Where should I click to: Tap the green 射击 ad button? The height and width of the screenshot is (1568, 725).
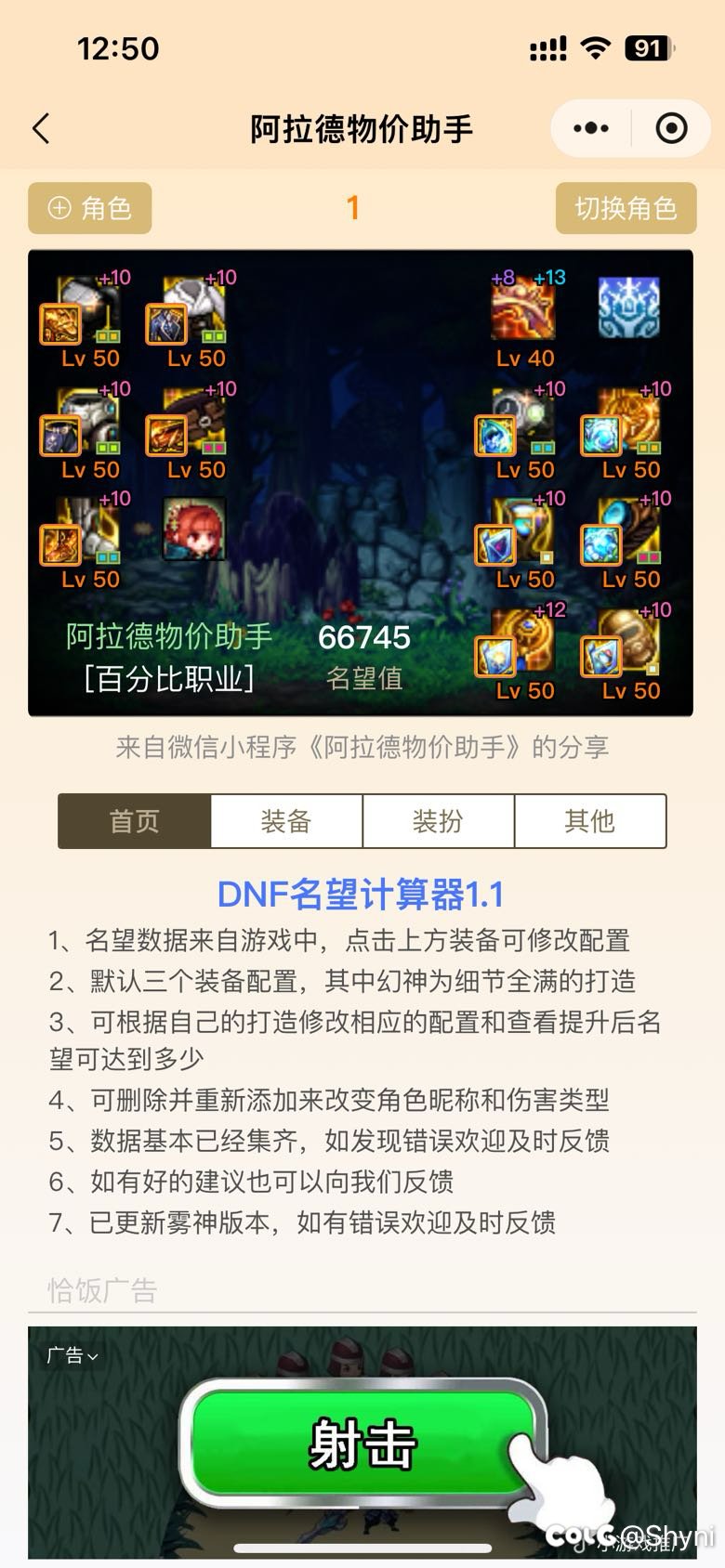pyautogui.click(x=362, y=1444)
